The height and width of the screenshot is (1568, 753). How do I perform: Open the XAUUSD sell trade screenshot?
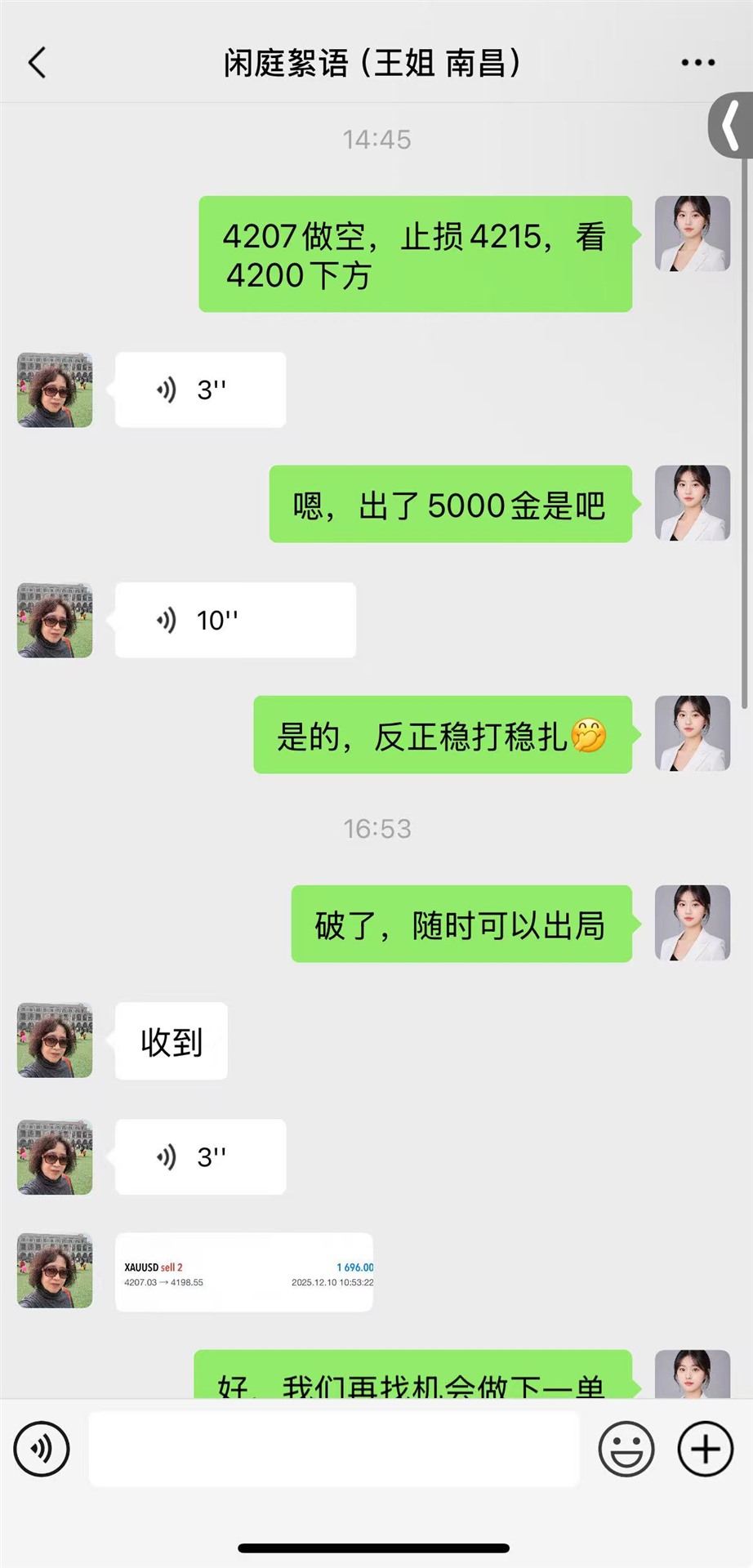244,1272
